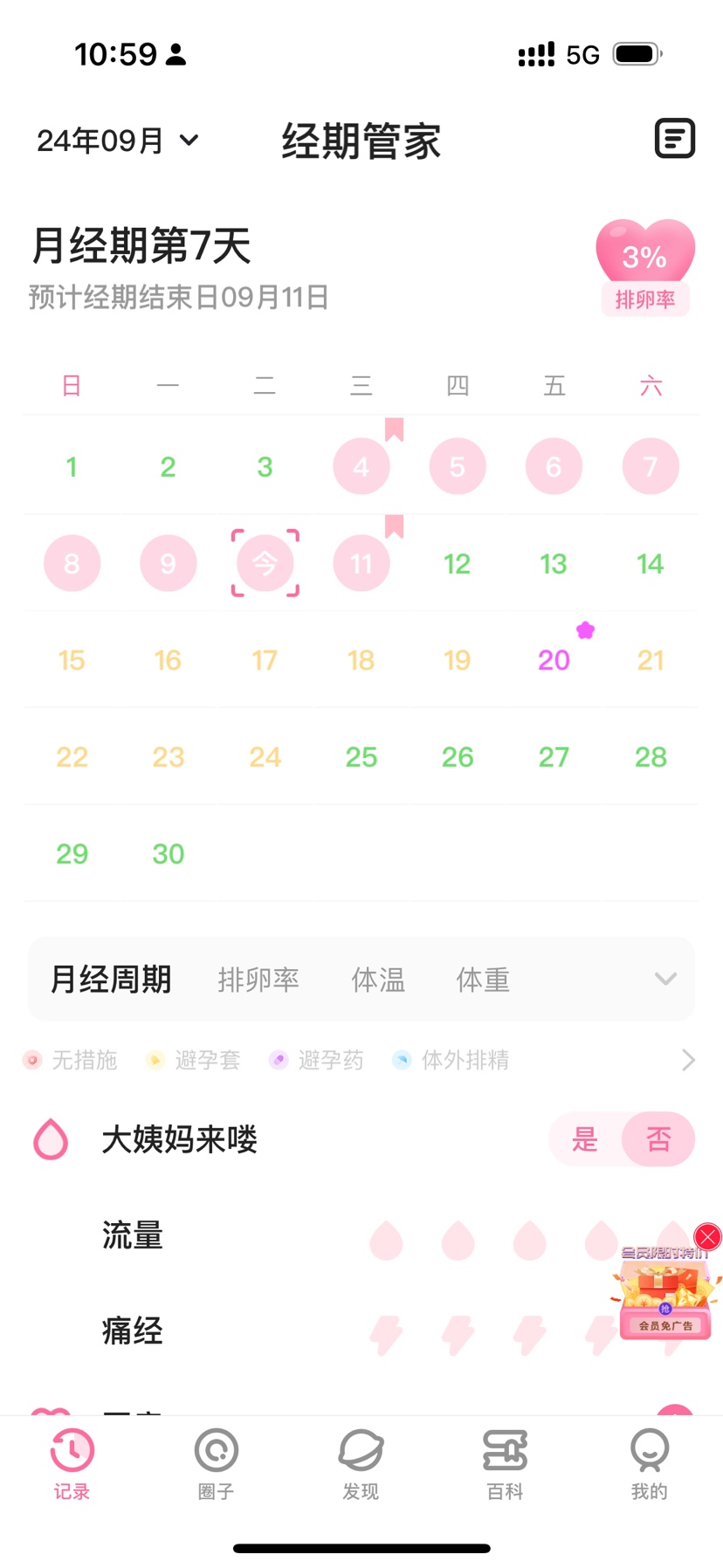The width and height of the screenshot is (723, 1568).
Task: Open contraception legend arrow beside 体外排精
Action: coord(688,1060)
